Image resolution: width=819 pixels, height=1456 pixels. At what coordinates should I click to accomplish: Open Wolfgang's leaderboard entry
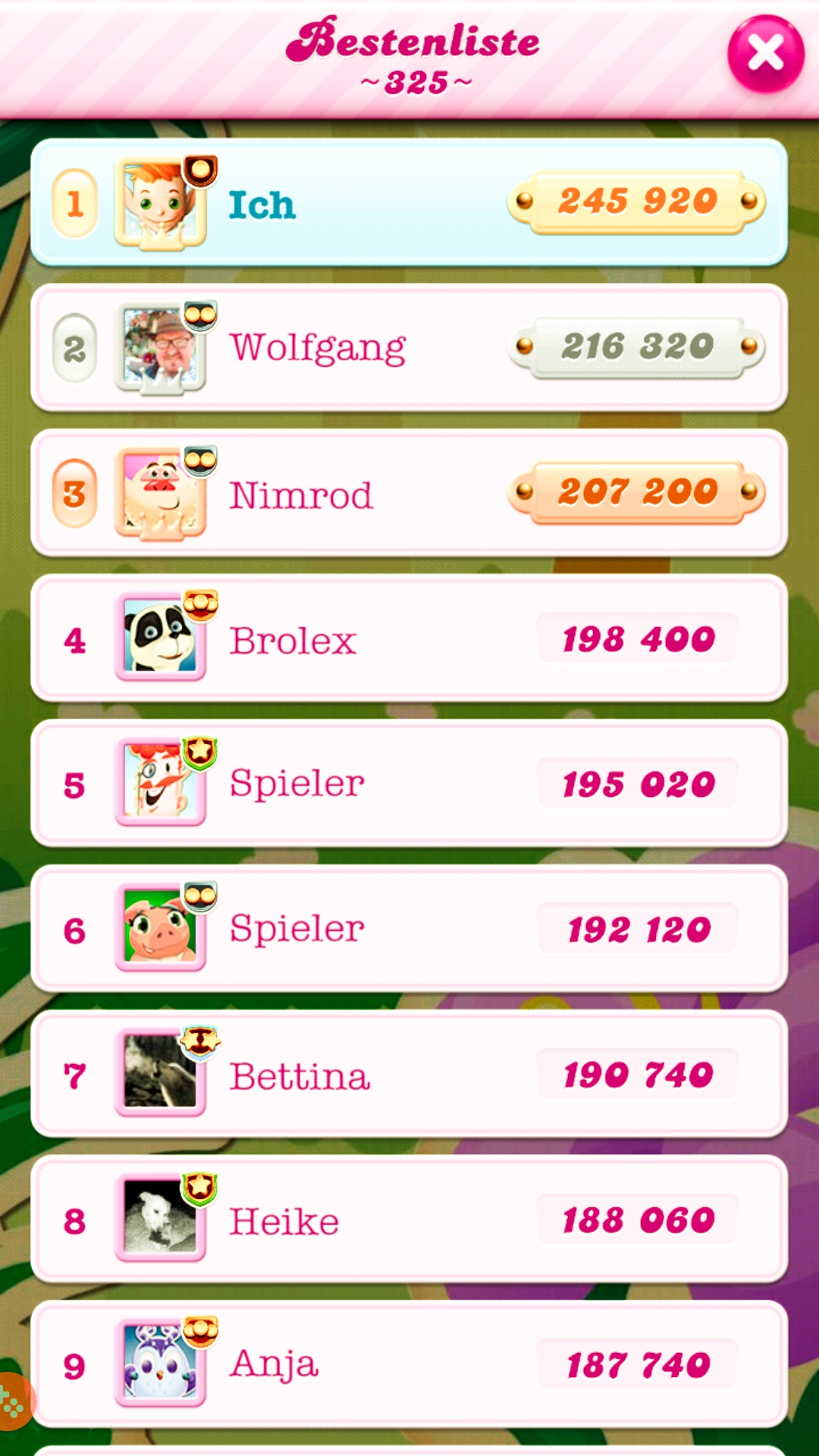tap(409, 348)
